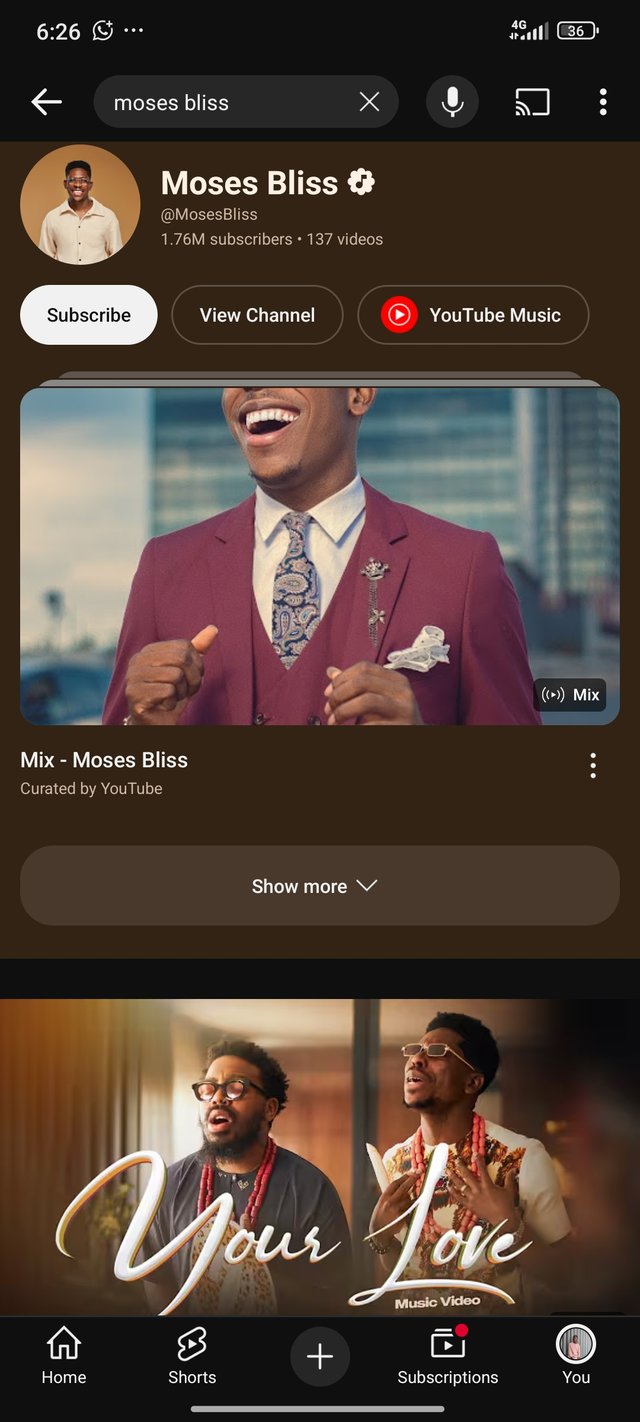
Task: Create new content with the plus button
Action: (320, 1357)
